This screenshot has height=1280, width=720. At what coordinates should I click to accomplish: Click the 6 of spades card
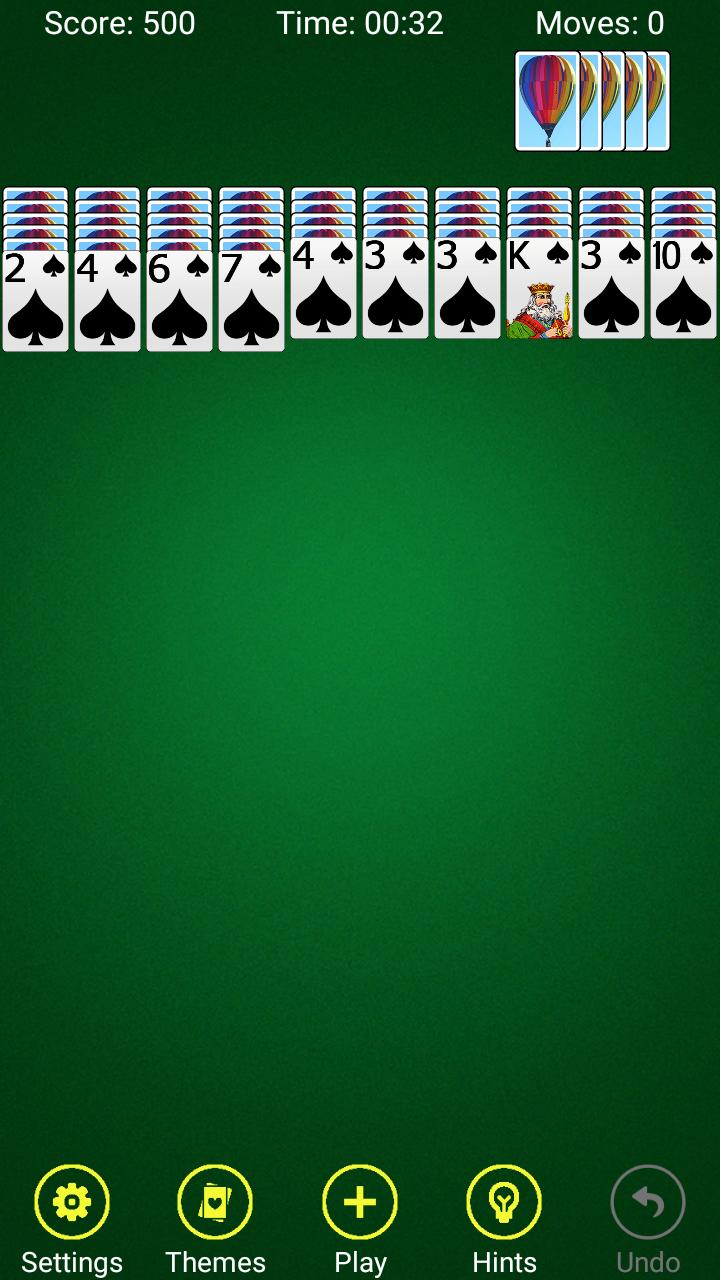tap(178, 295)
